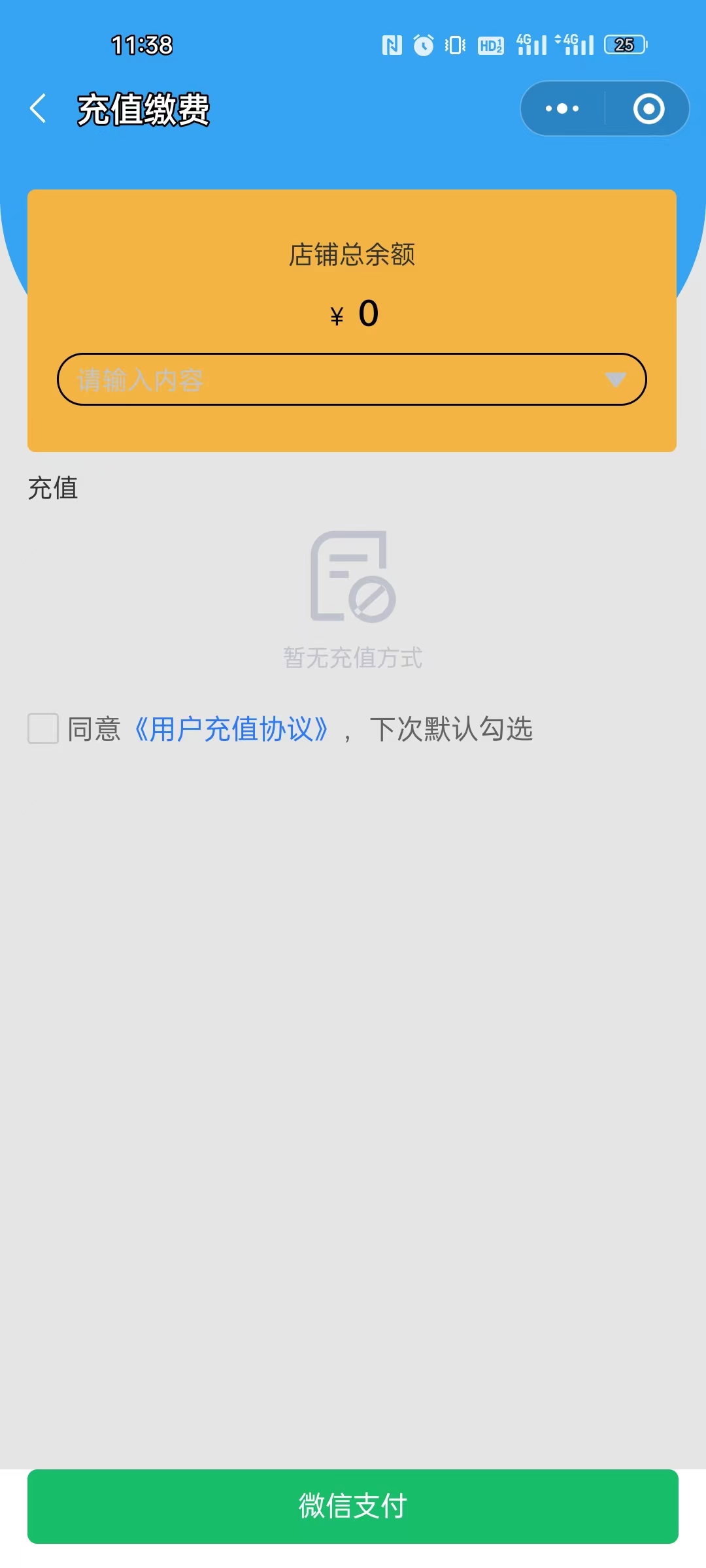Expand the 请输入内容 store dropdown

tap(352, 380)
